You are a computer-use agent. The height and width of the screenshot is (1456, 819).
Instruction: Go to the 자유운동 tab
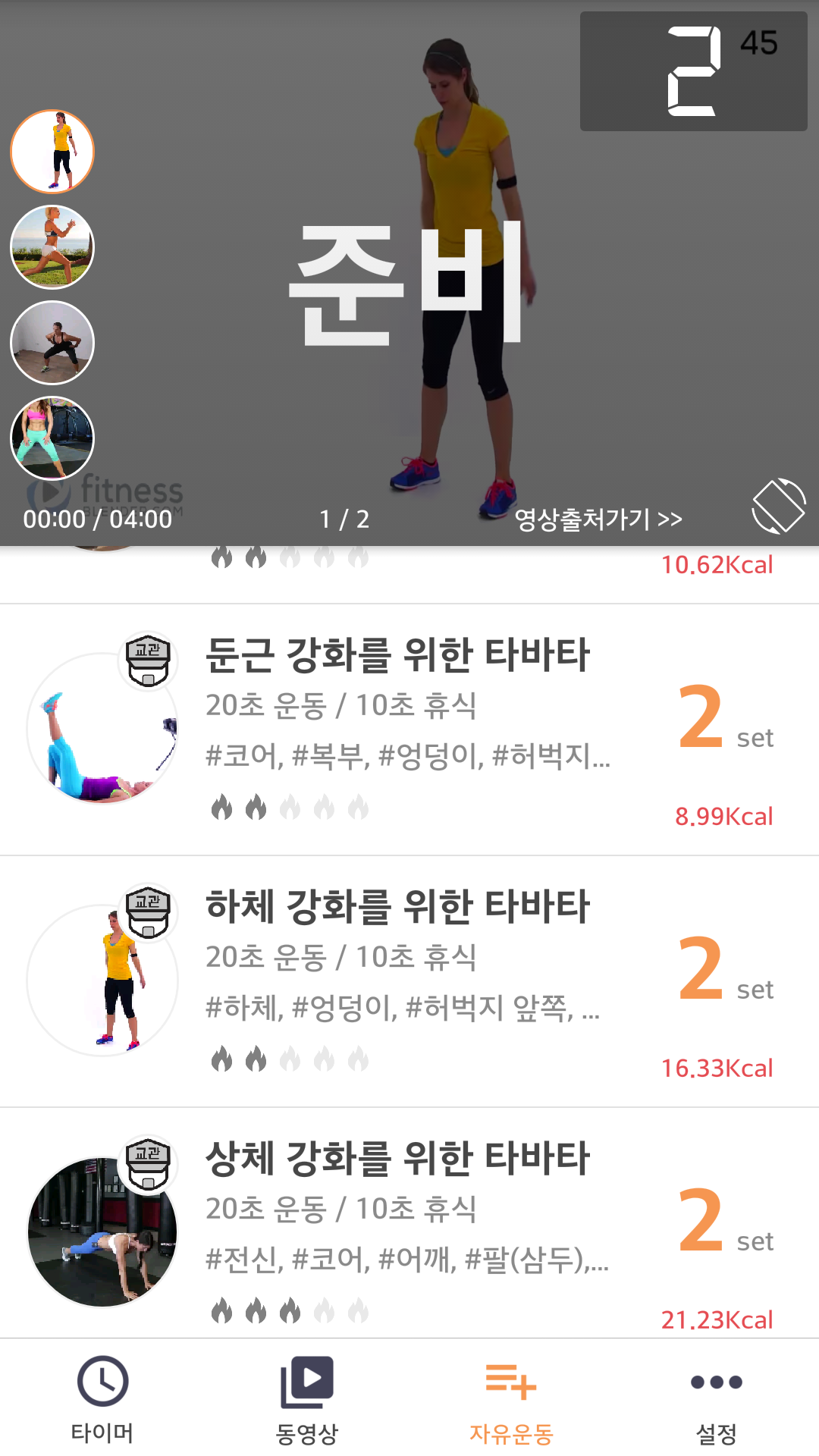point(512,1400)
